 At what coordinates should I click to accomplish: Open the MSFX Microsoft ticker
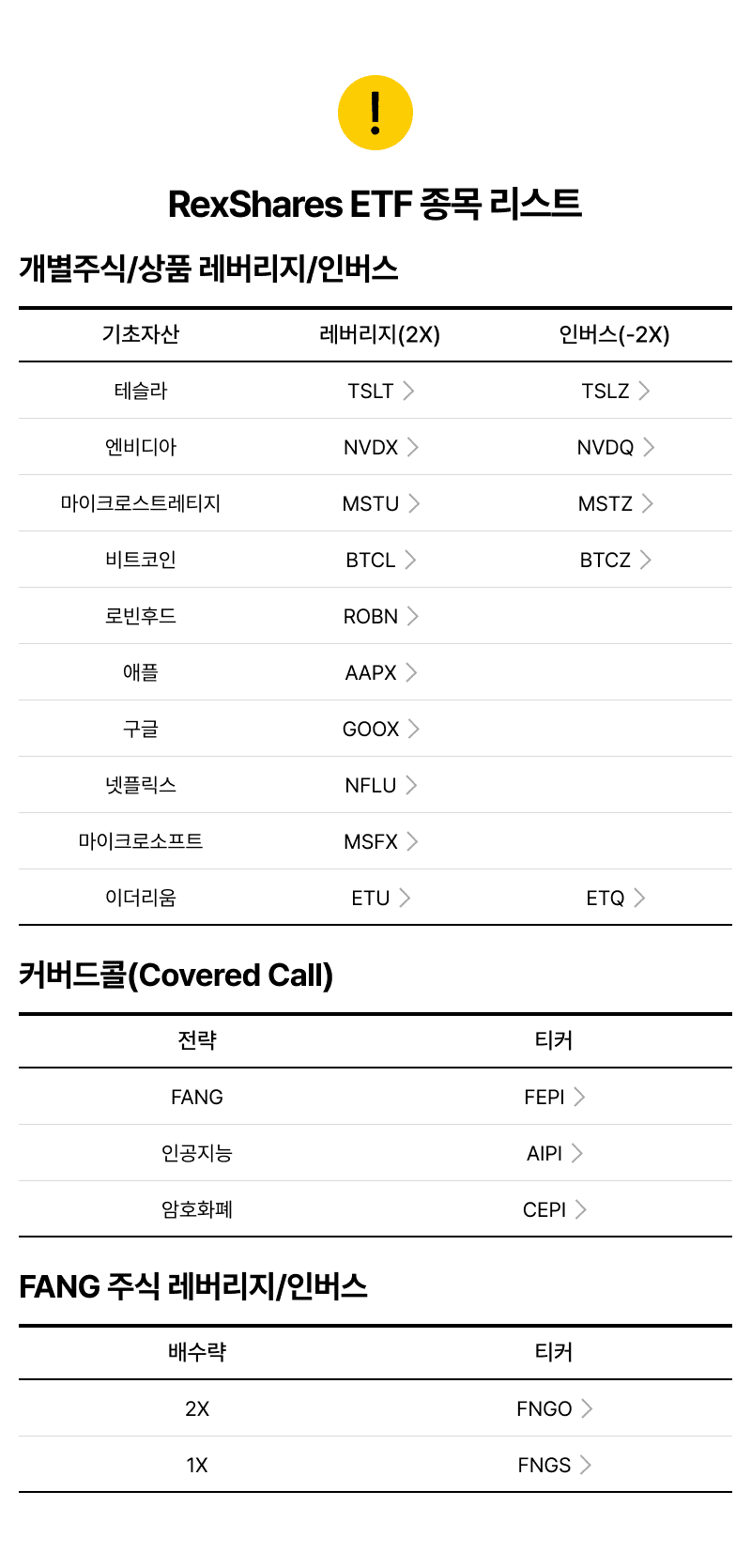click(380, 841)
